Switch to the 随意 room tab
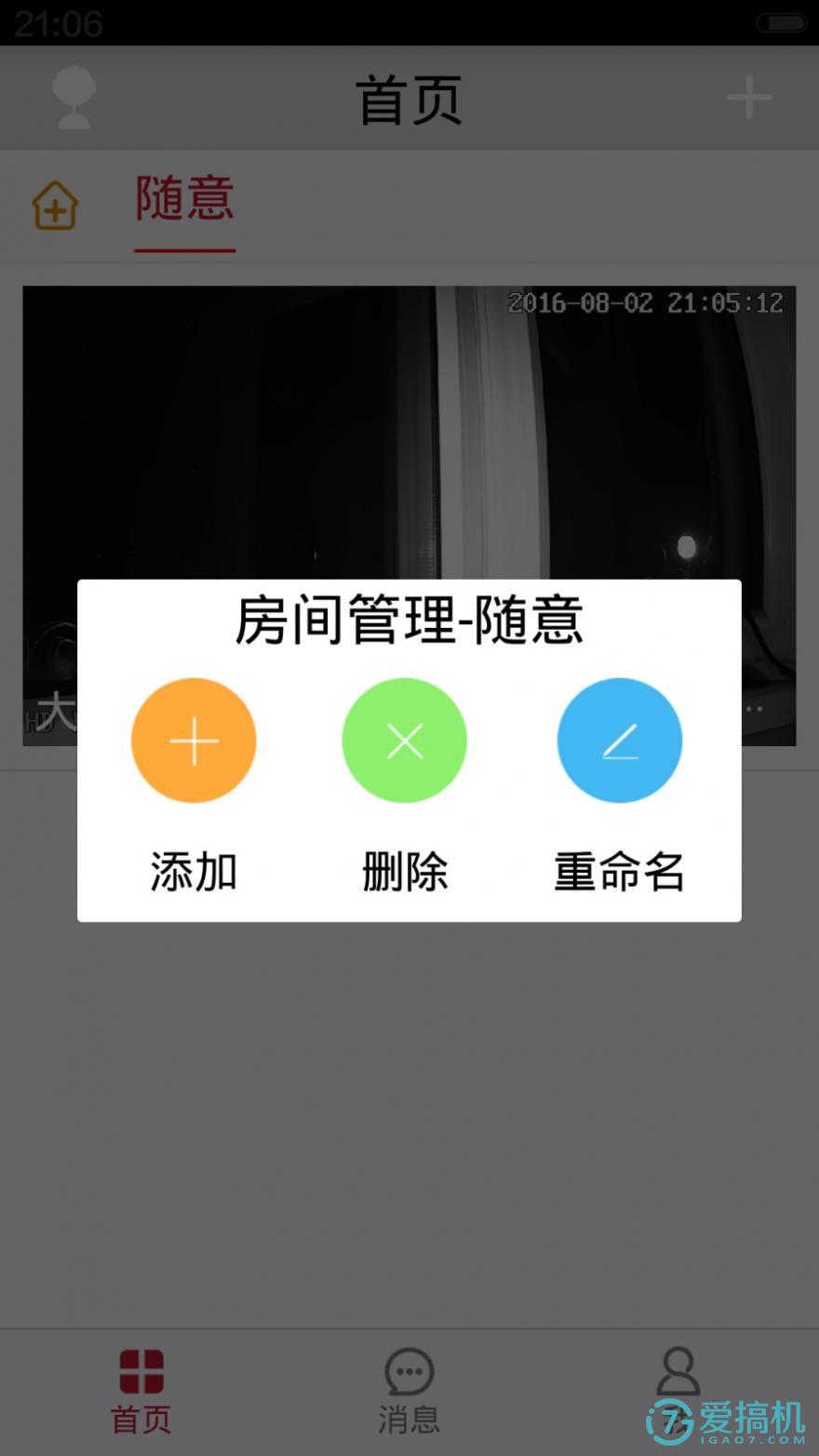819x1456 pixels. tap(184, 201)
